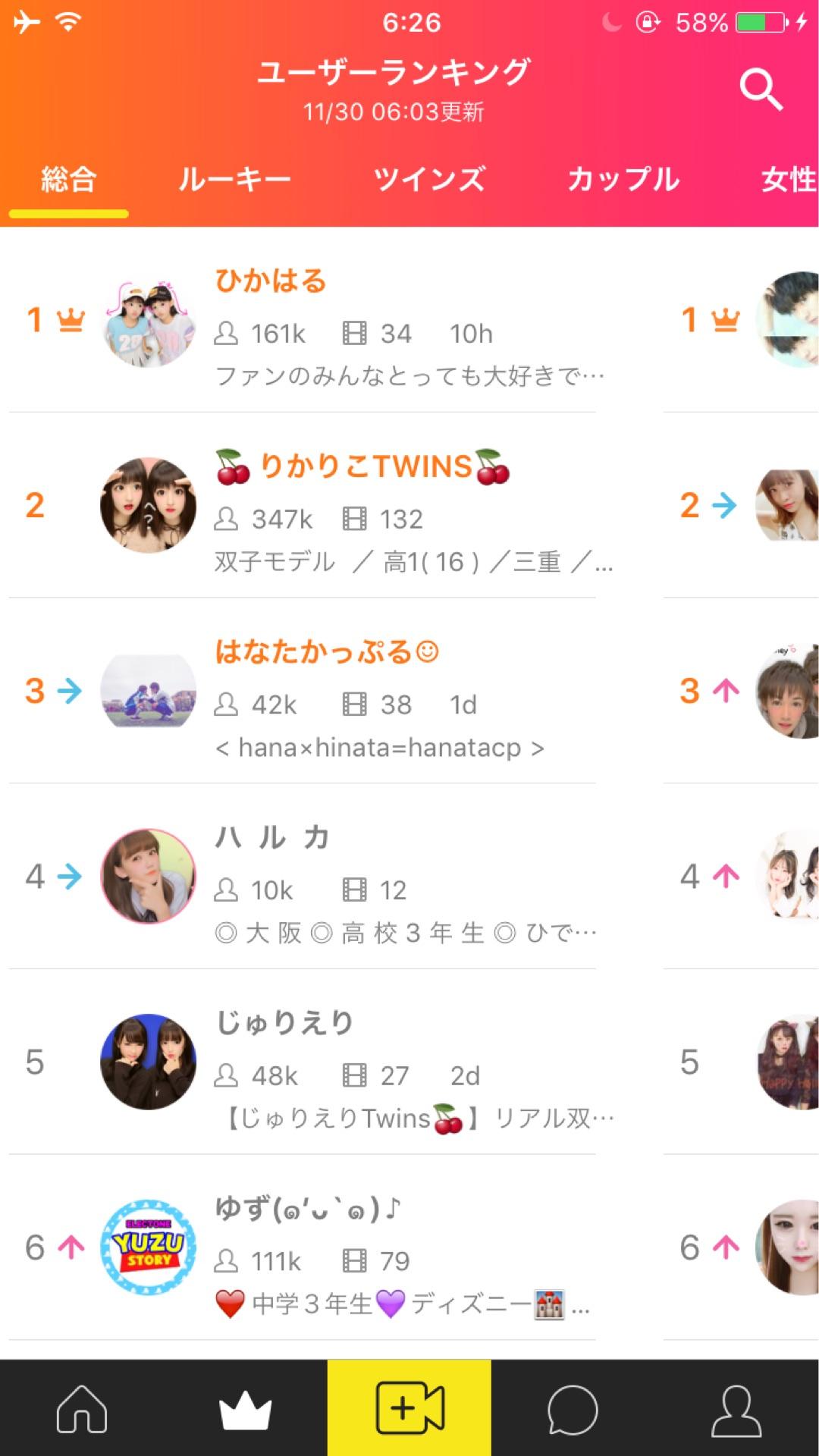Screen dimensions: 819x1456
Task: Switch to the ツインズ tab
Action: tap(429, 180)
